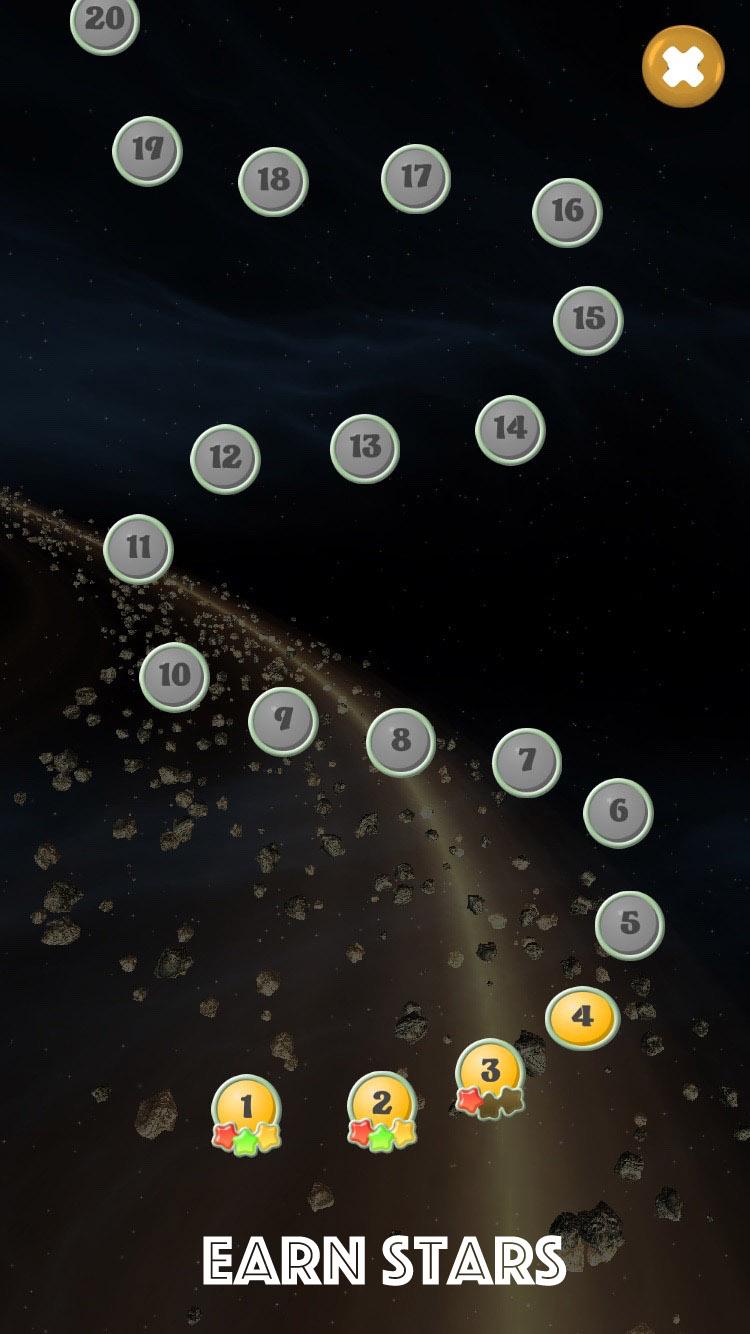Choose level 8 on the map
The height and width of the screenshot is (1334, 750).
click(400, 742)
